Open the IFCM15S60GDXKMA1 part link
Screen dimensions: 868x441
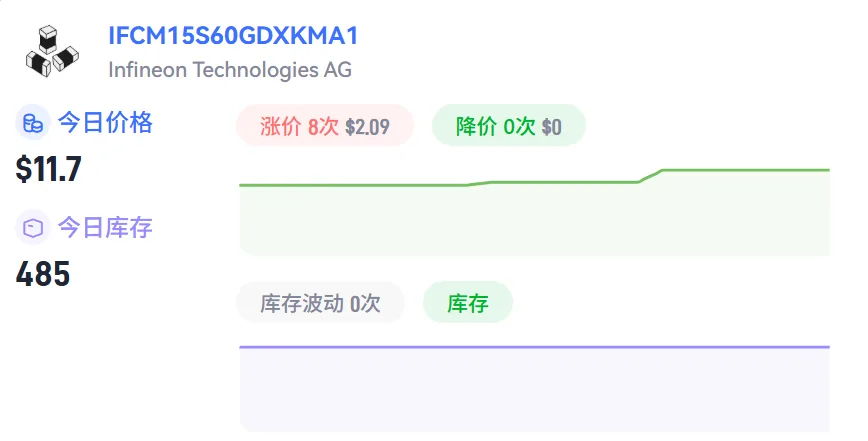point(233,36)
